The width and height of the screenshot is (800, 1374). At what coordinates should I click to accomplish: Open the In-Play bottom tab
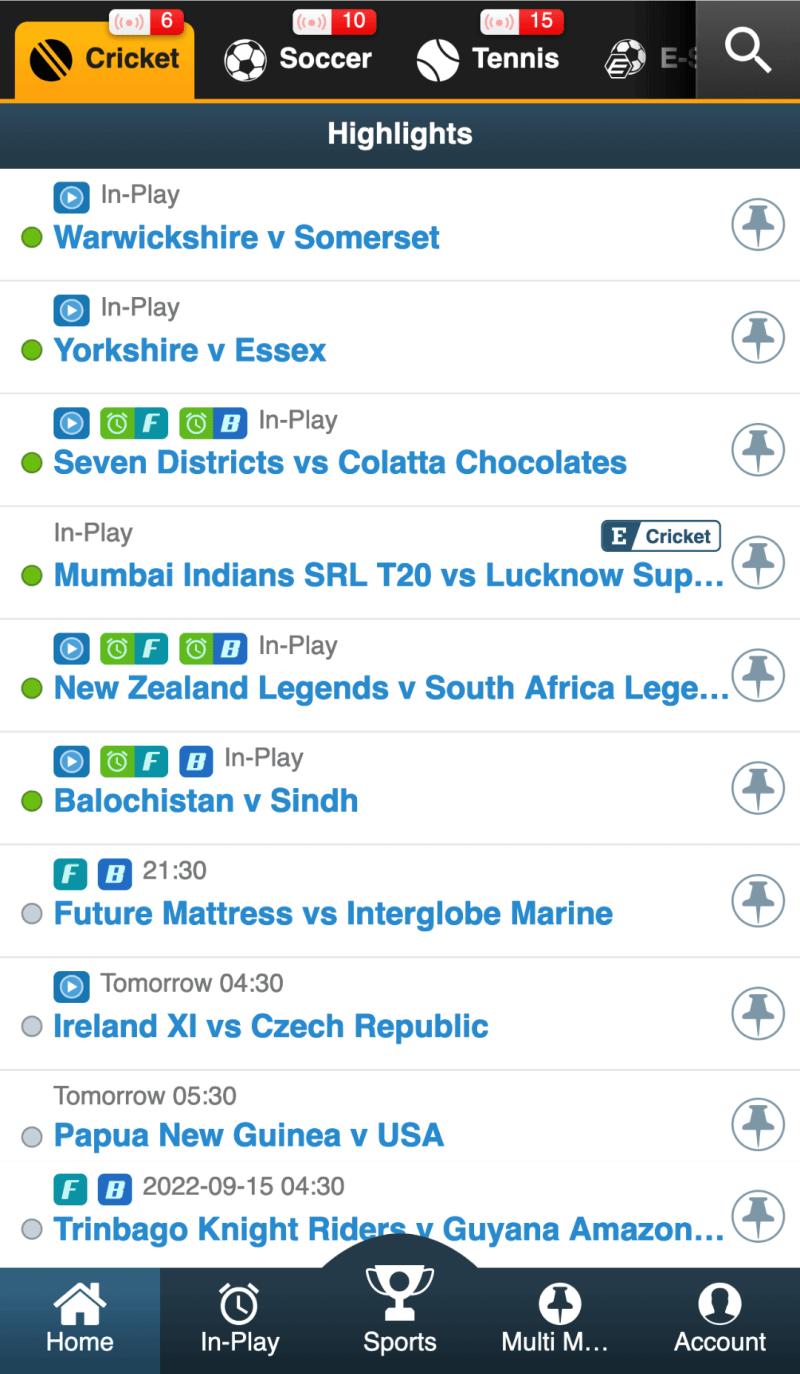point(239,1320)
